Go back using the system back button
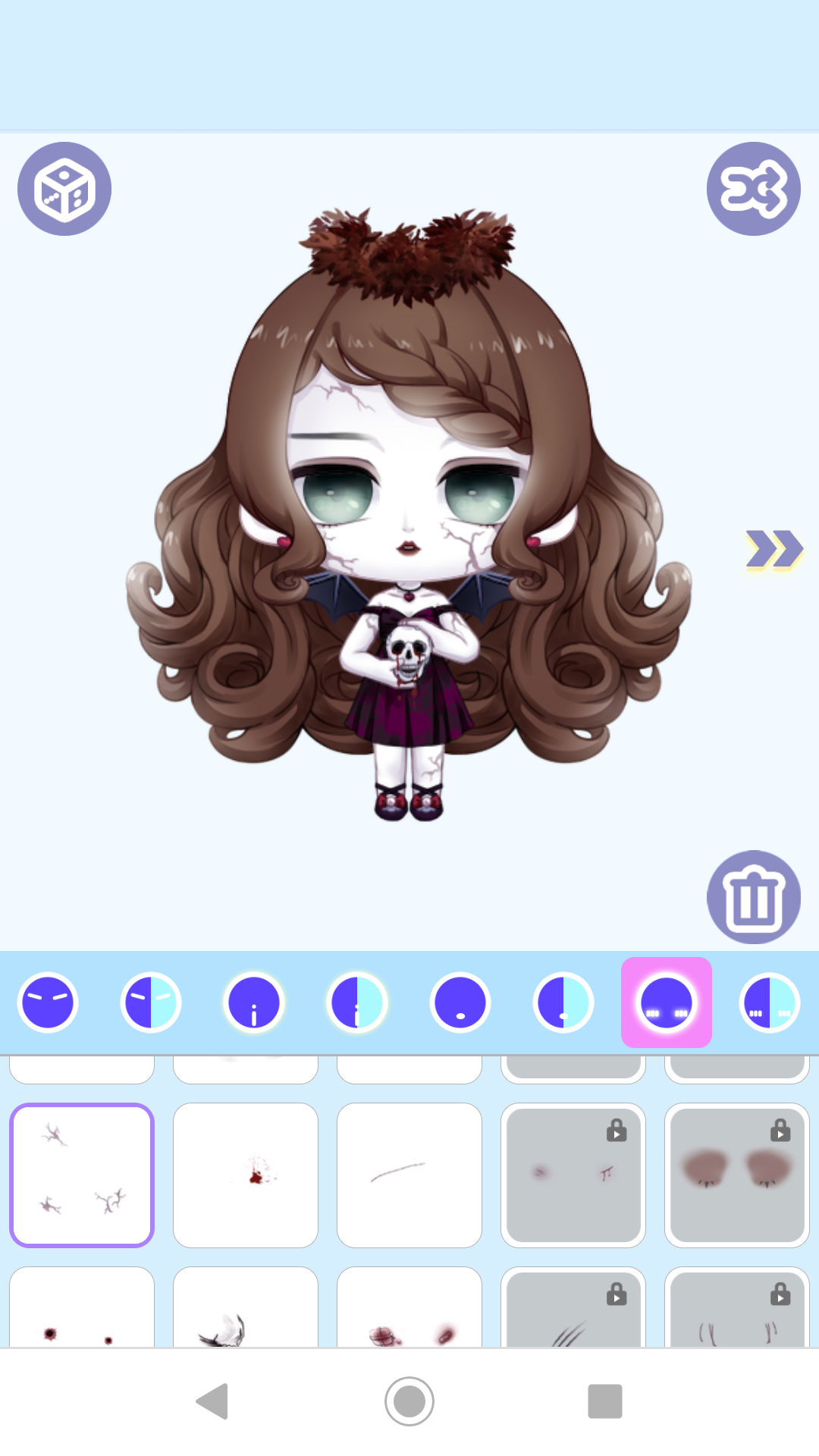This screenshot has height=1456, width=819. pyautogui.click(x=213, y=1401)
